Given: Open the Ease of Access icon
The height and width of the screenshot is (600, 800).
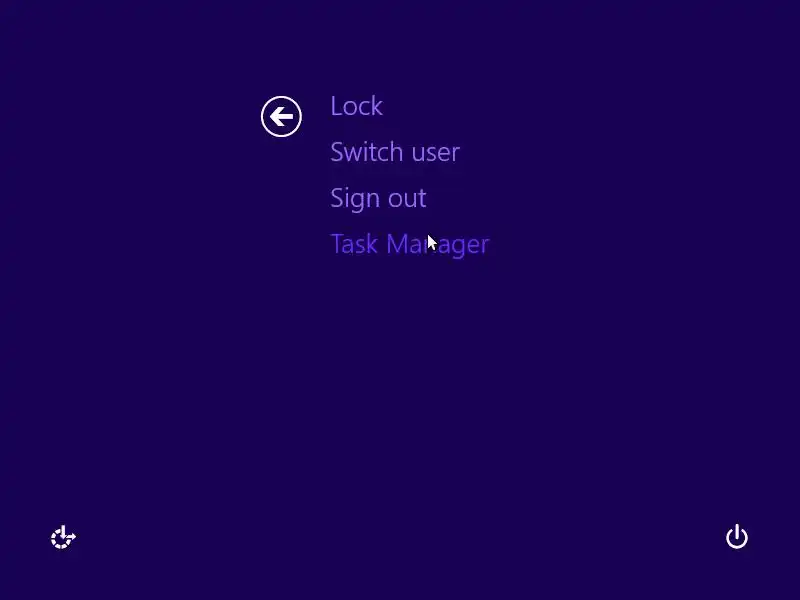Looking at the screenshot, I should coord(63,538).
